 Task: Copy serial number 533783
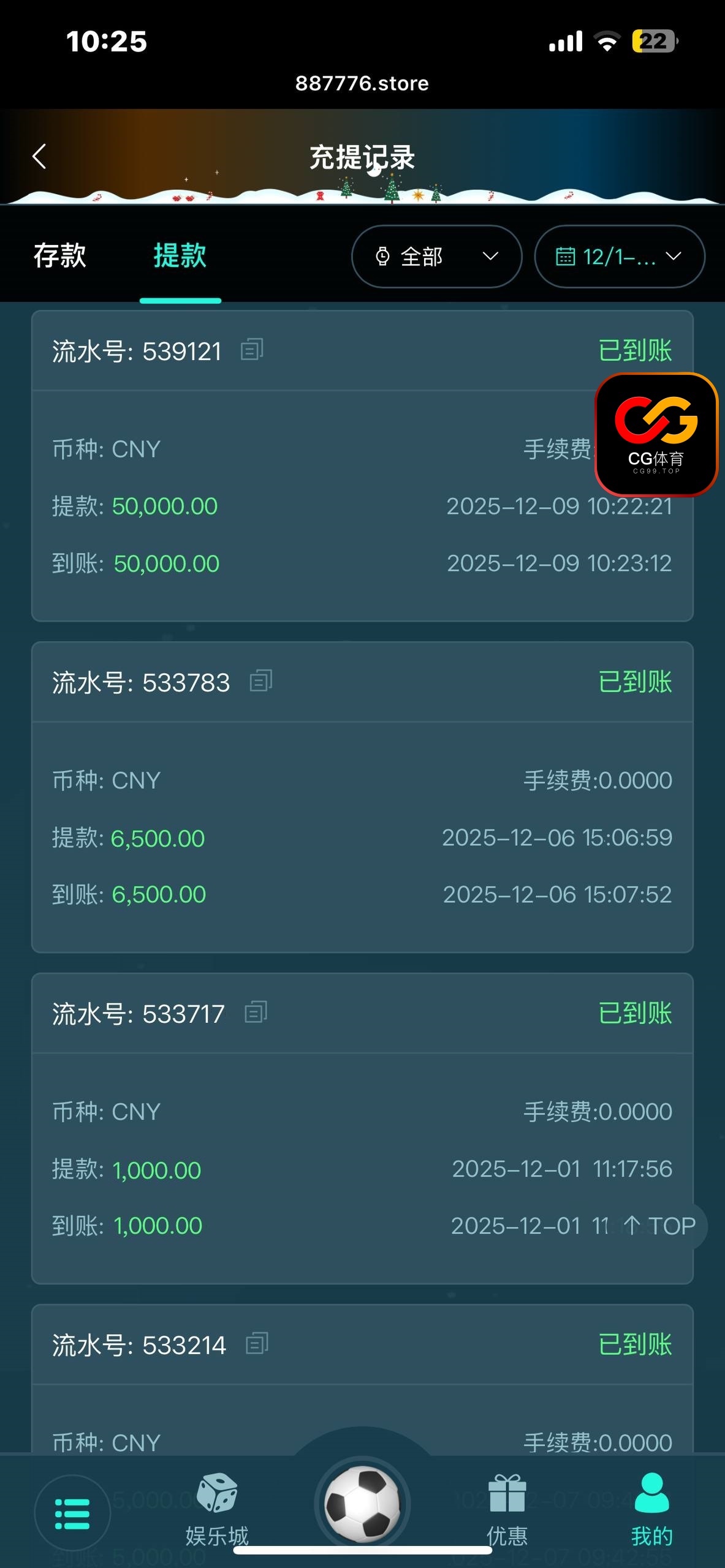pyautogui.click(x=261, y=681)
